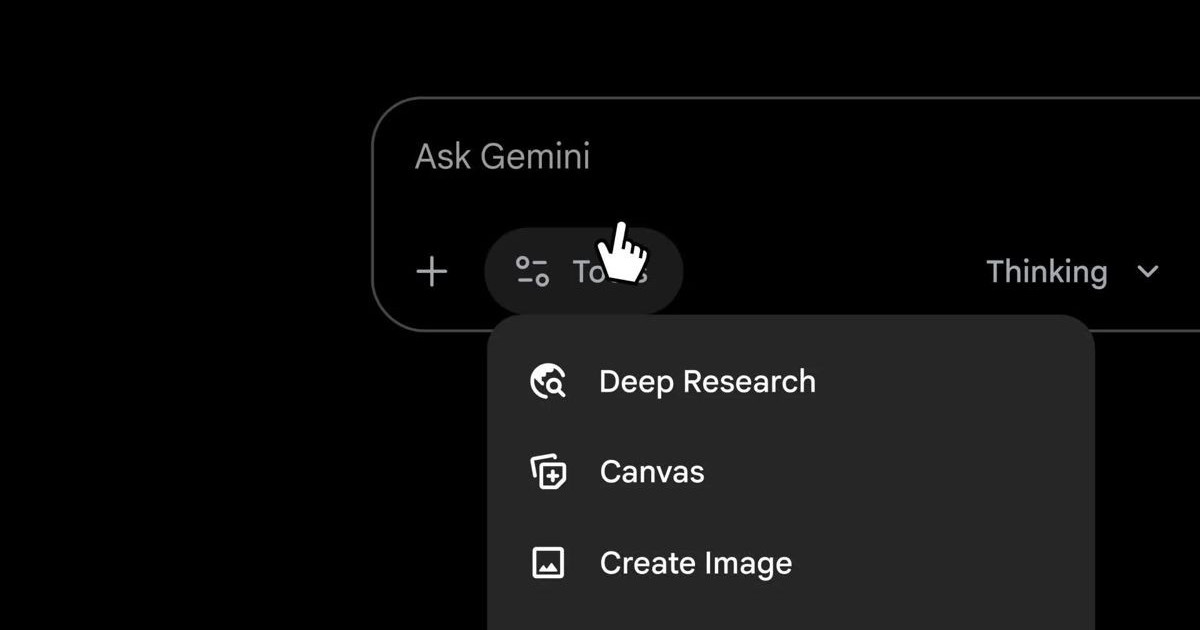
Task: Expand the Thinking model dropdown
Action: 1072,272
